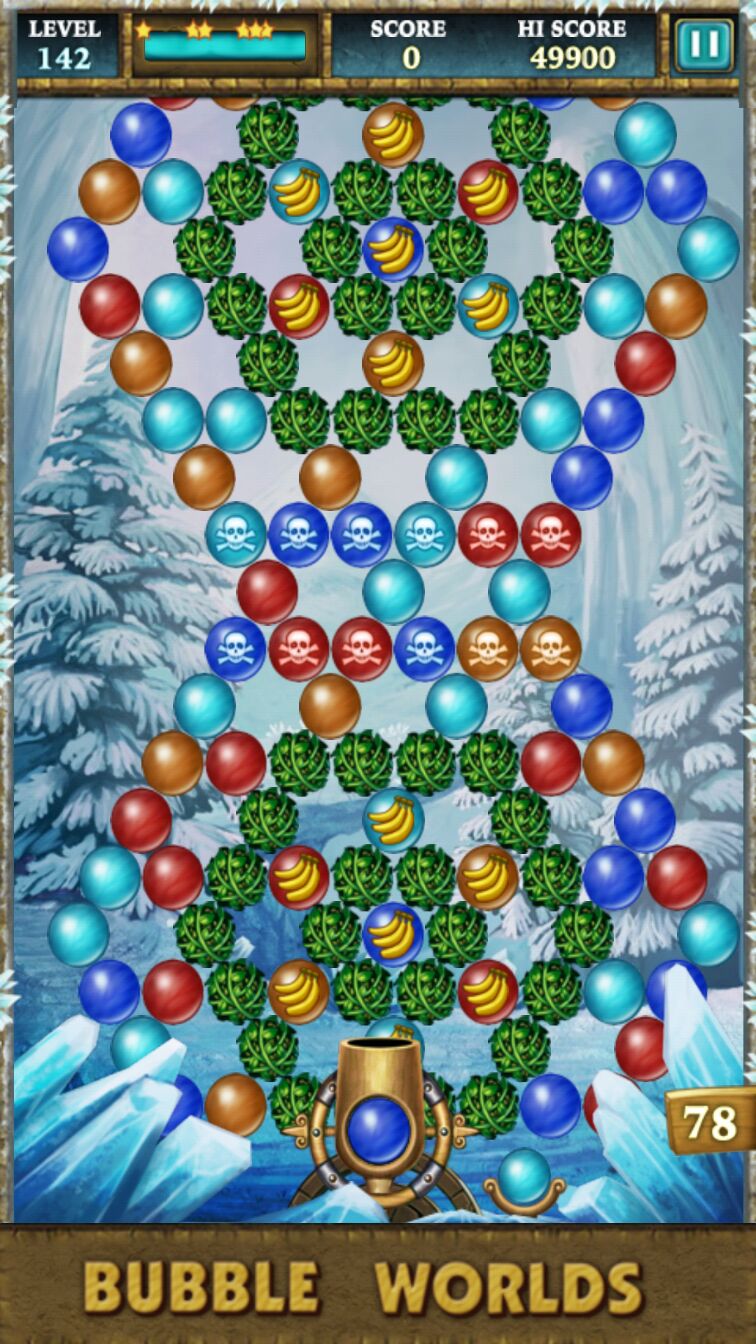This screenshot has height=1344, width=756.
Task: Swap to the next teal bubble
Action: [x=524, y=1176]
